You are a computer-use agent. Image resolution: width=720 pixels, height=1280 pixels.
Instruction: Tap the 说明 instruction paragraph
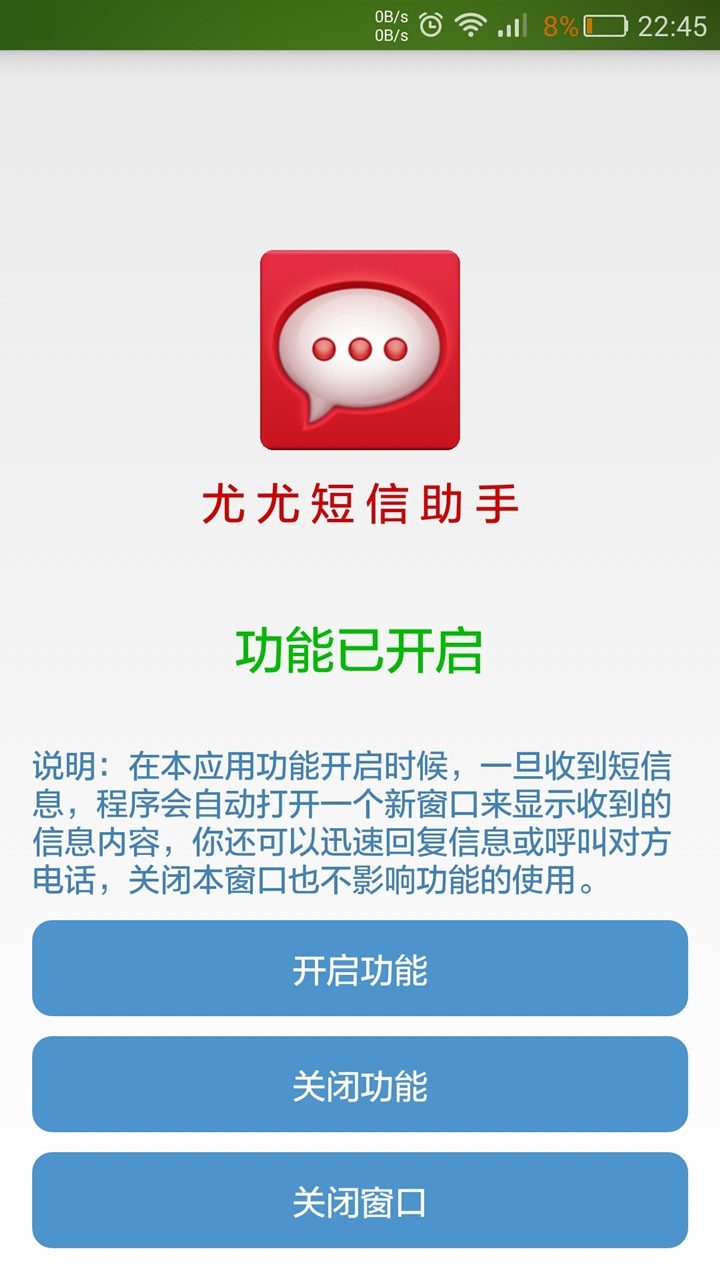point(360,820)
